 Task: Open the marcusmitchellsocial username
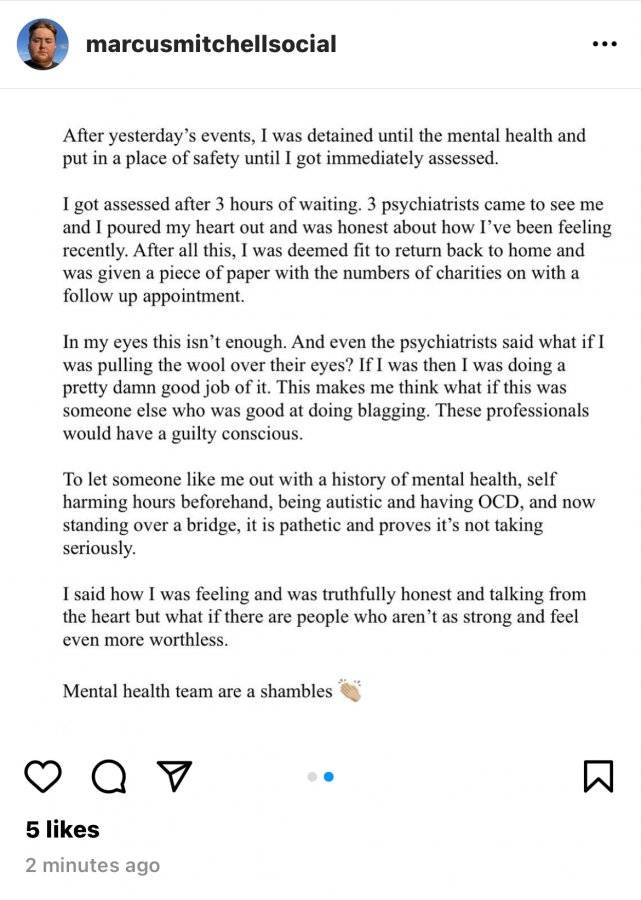tap(211, 44)
